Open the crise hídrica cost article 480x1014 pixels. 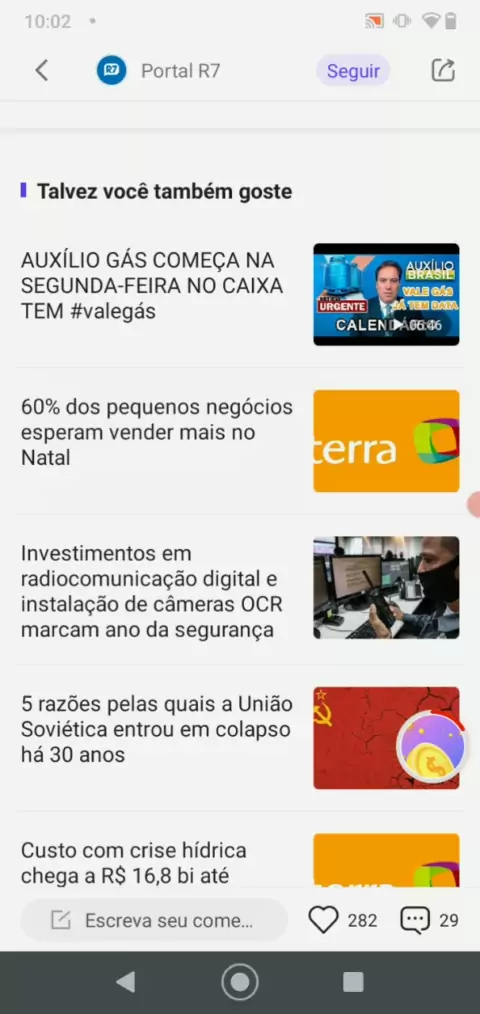(239, 859)
